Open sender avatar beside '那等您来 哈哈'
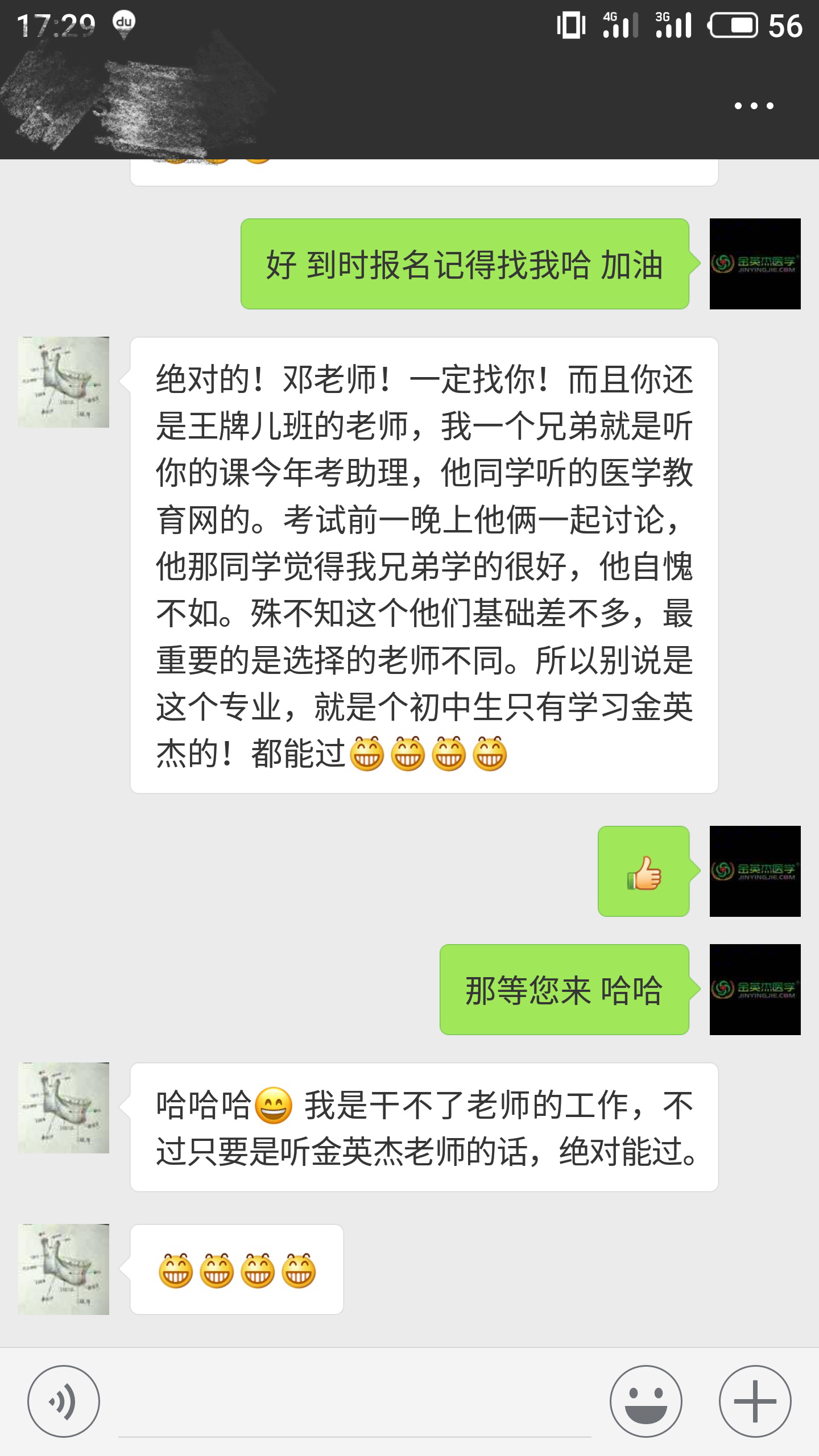The image size is (819, 1456). point(755,990)
